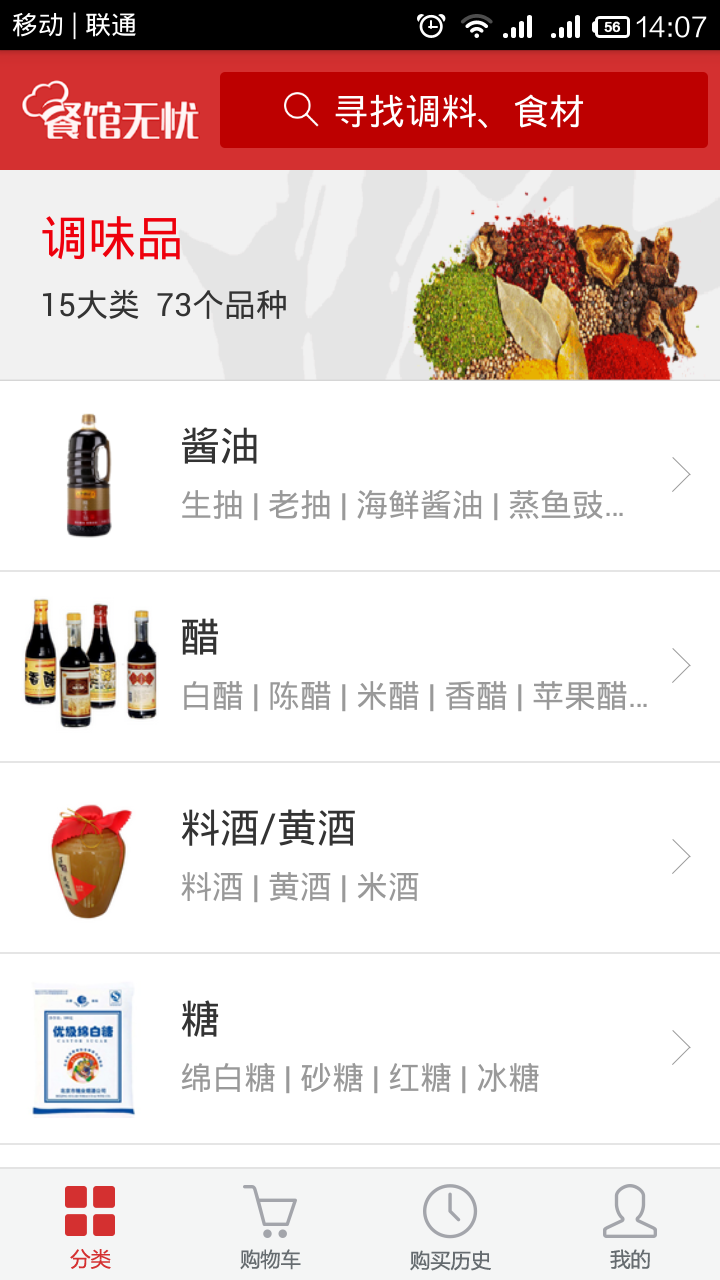Open the 醋 category
Viewport: 720px width, 1280px height.
[x=360, y=667]
